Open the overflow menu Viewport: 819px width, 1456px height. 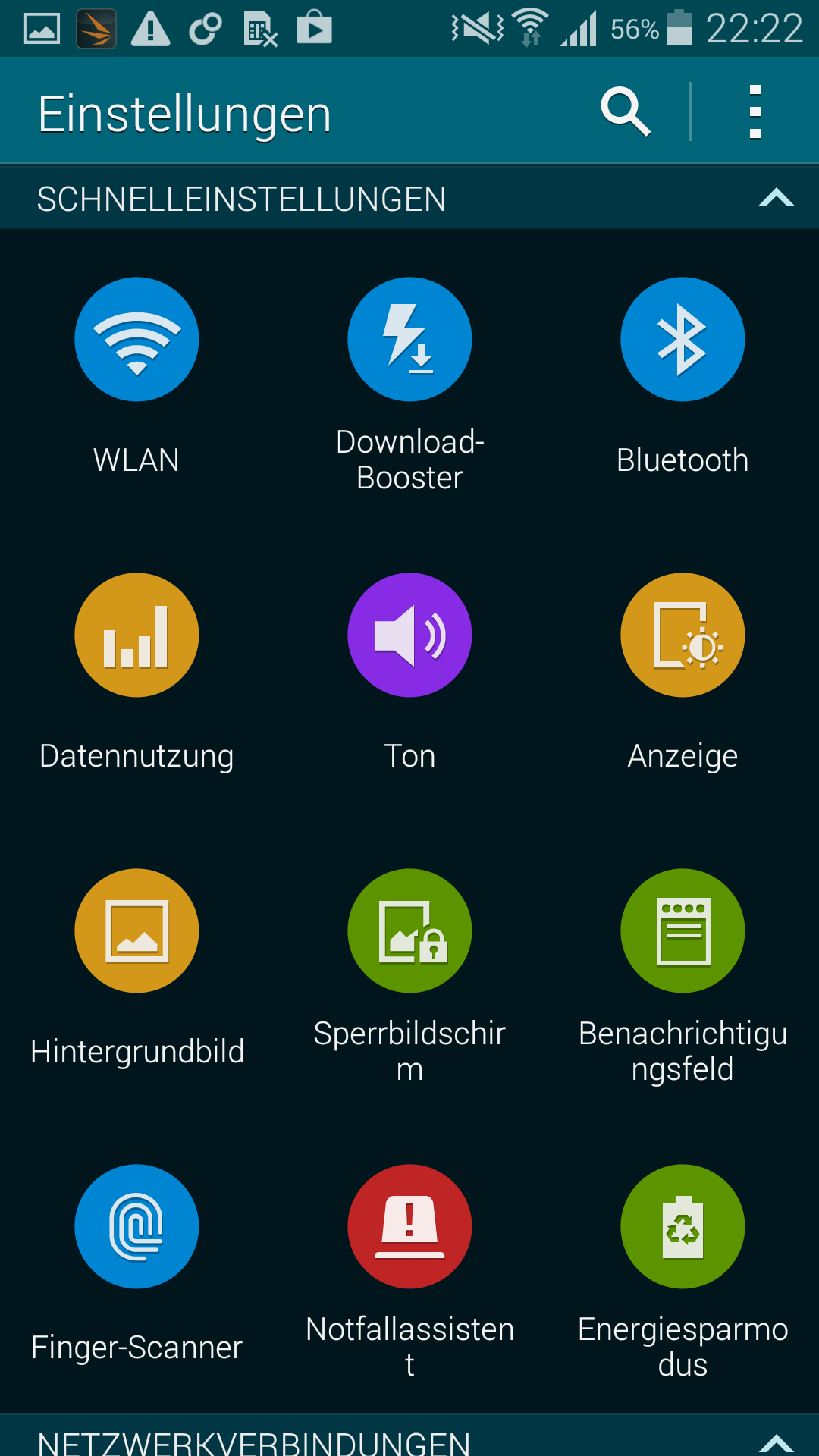[755, 112]
